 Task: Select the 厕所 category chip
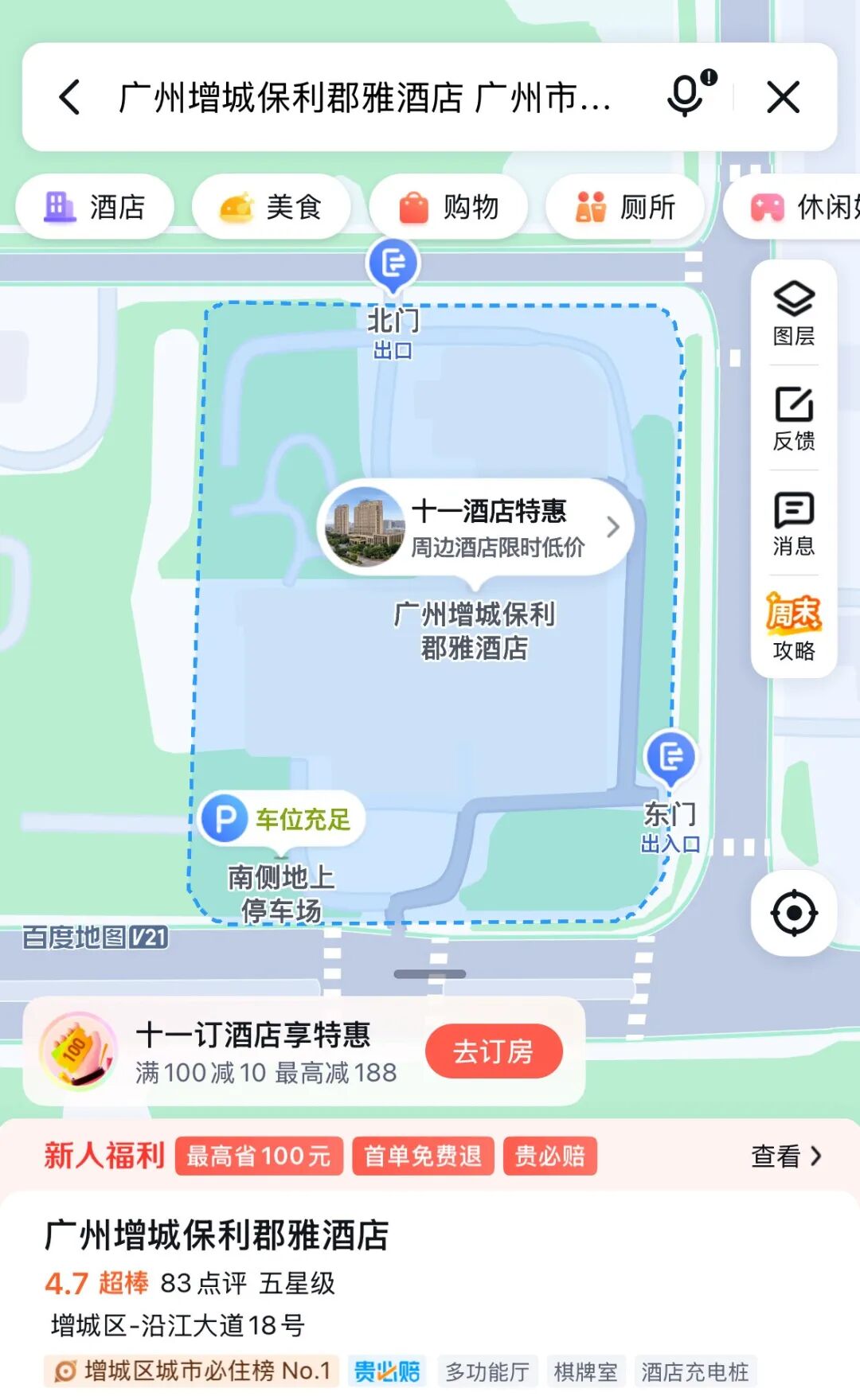[625, 207]
